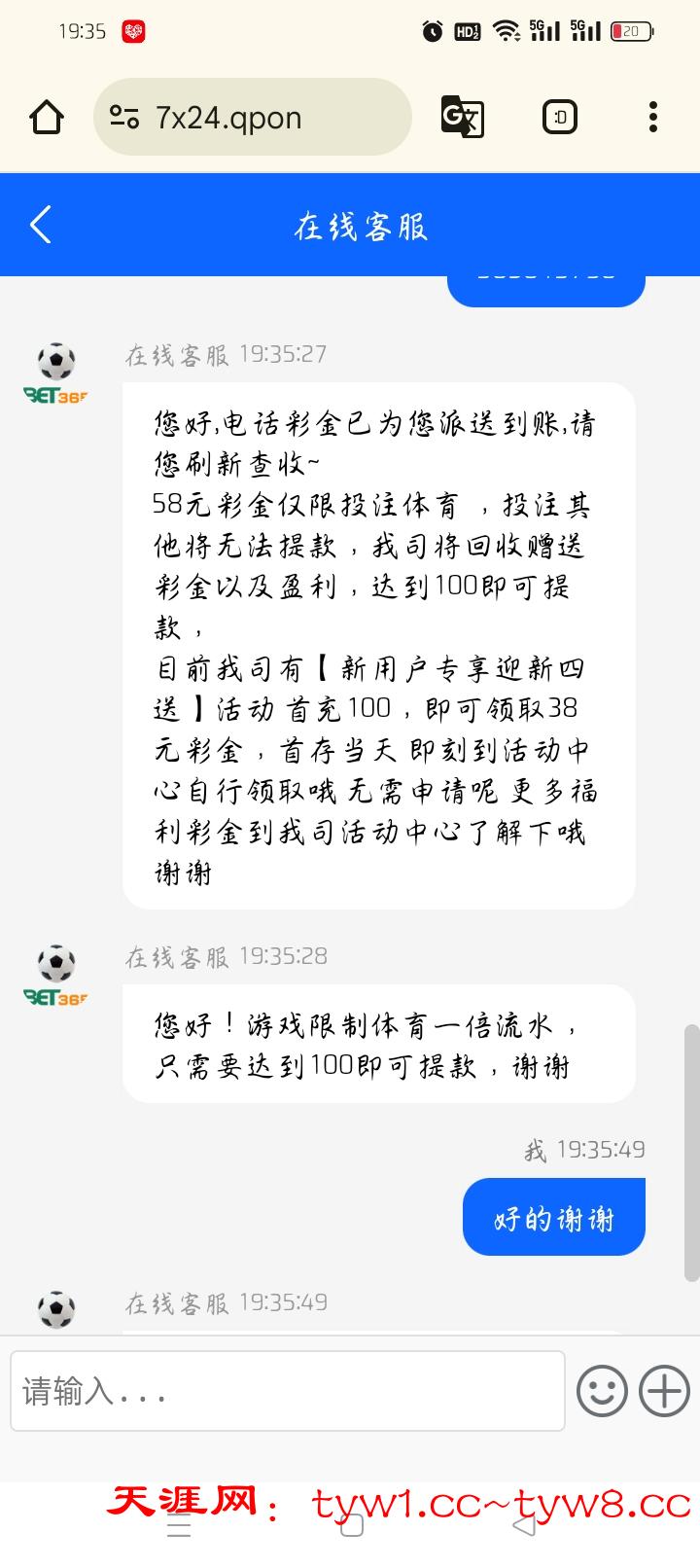Go back from the online customer service chat

pos(41,226)
